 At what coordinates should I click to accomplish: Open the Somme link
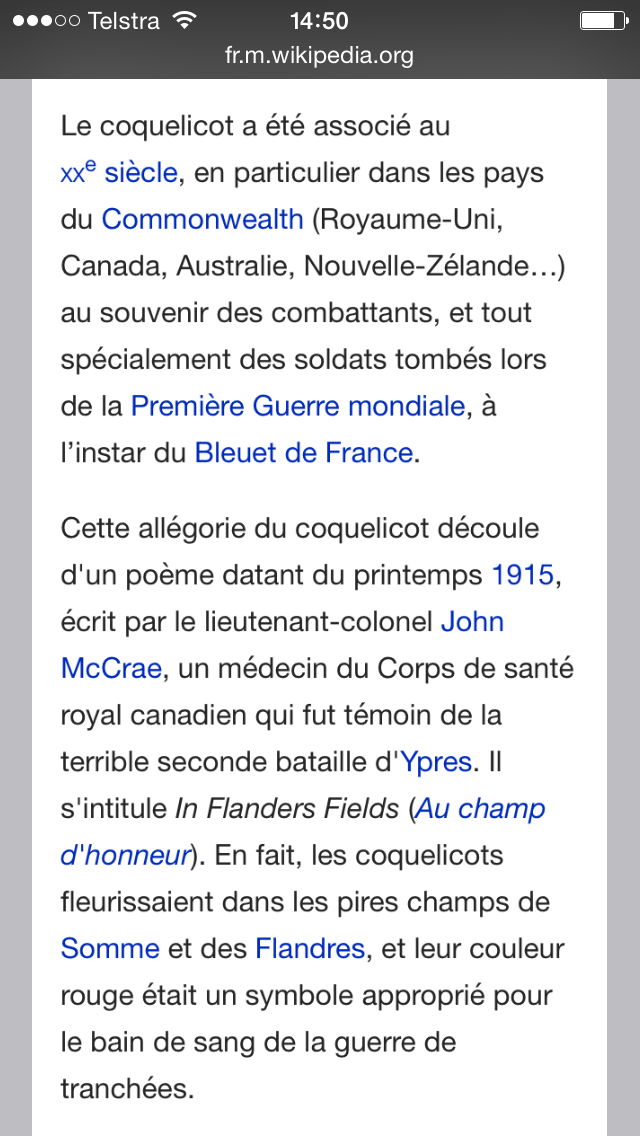110,948
